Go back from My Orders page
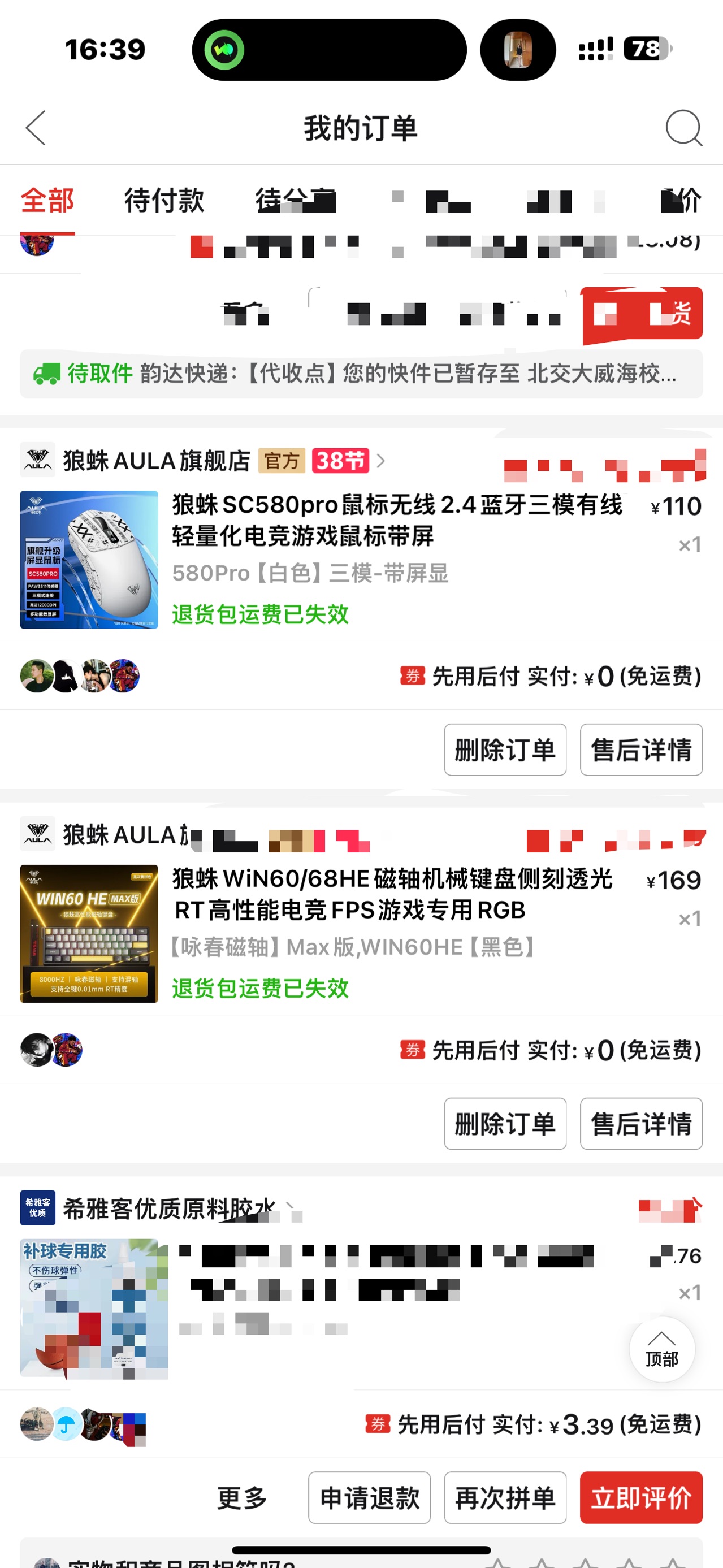The height and width of the screenshot is (1568, 723). click(35, 128)
